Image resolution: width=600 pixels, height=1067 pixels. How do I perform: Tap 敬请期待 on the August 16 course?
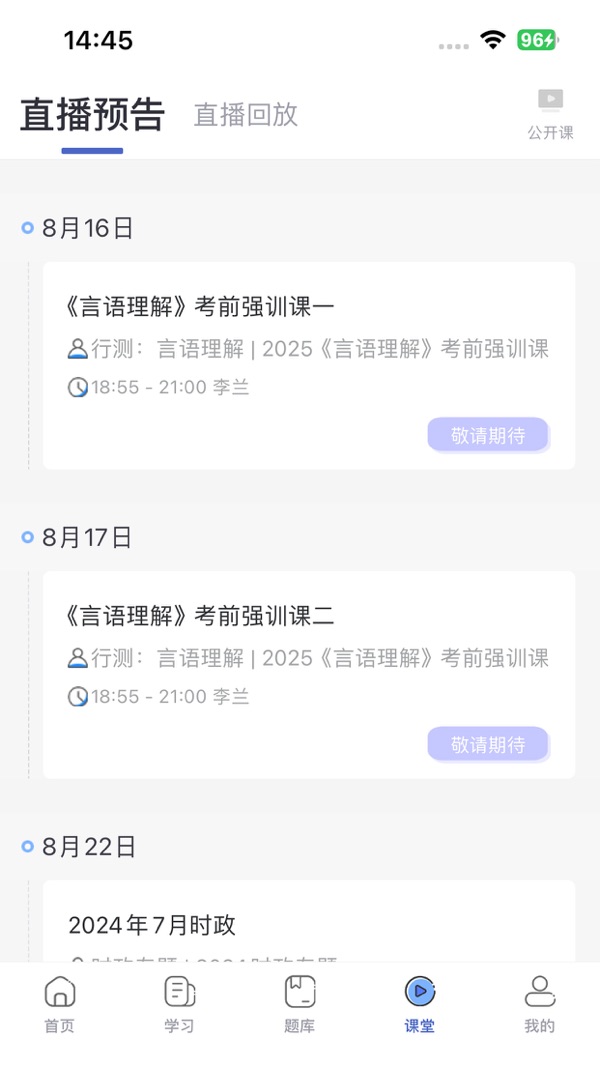pos(488,435)
